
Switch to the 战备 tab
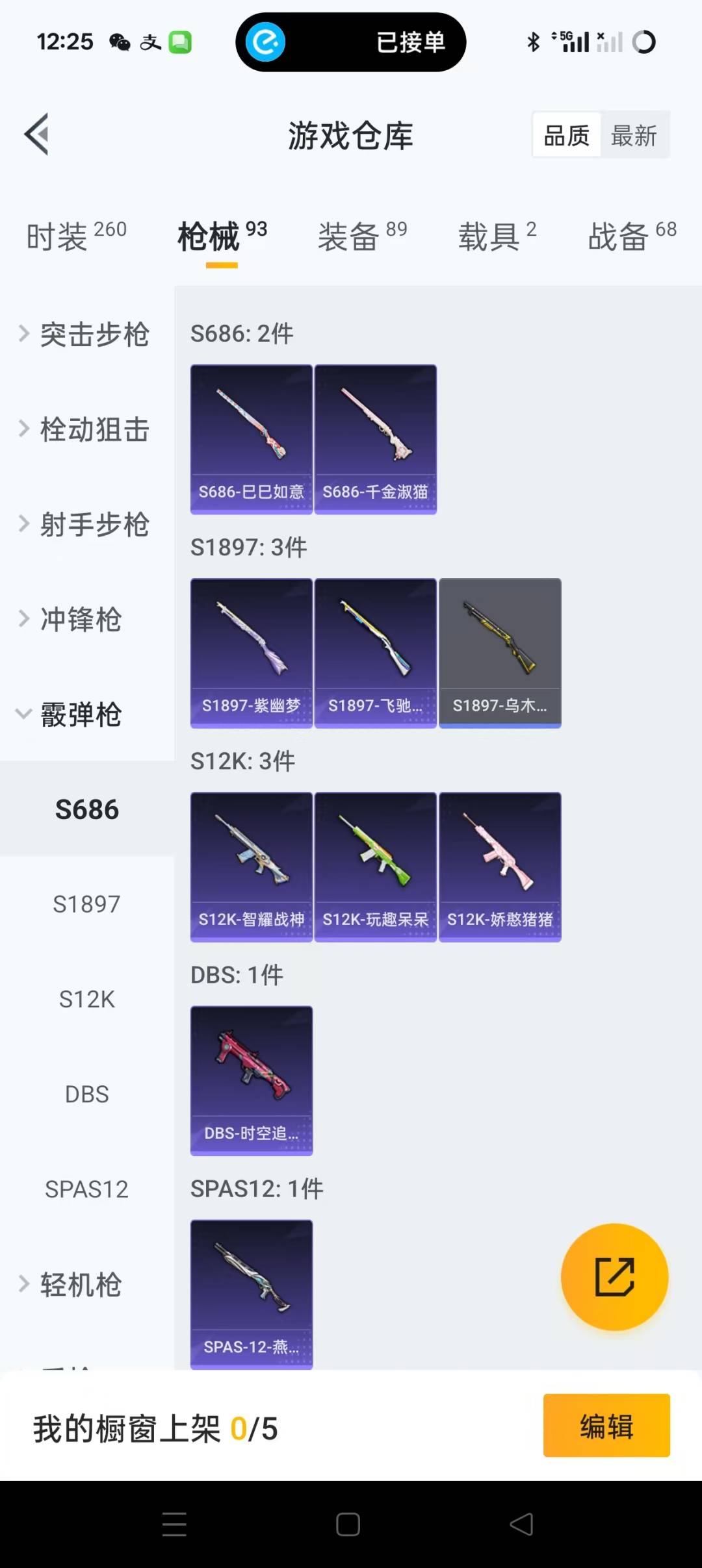(x=632, y=236)
